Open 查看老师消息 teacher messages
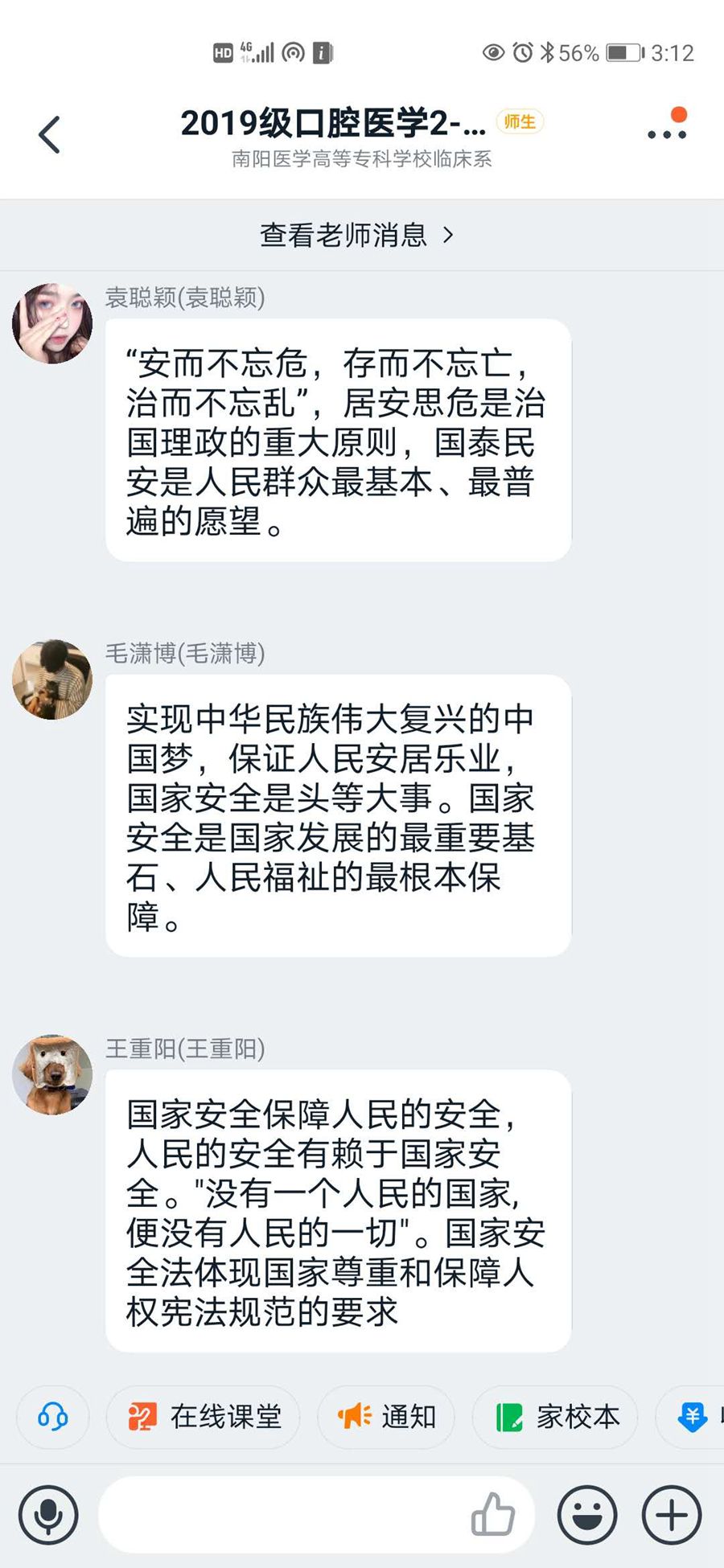 [x=357, y=236]
